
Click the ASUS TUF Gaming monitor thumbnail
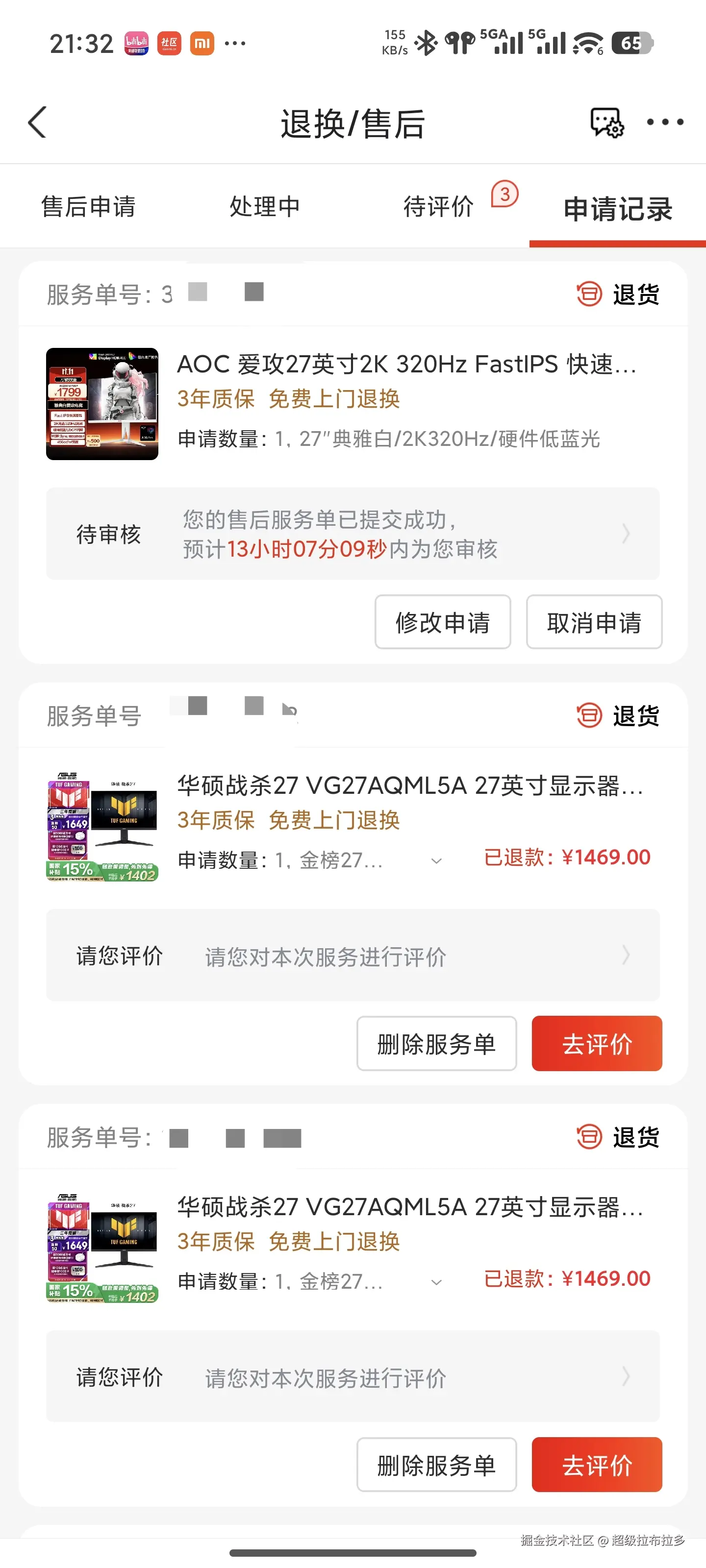tap(101, 827)
